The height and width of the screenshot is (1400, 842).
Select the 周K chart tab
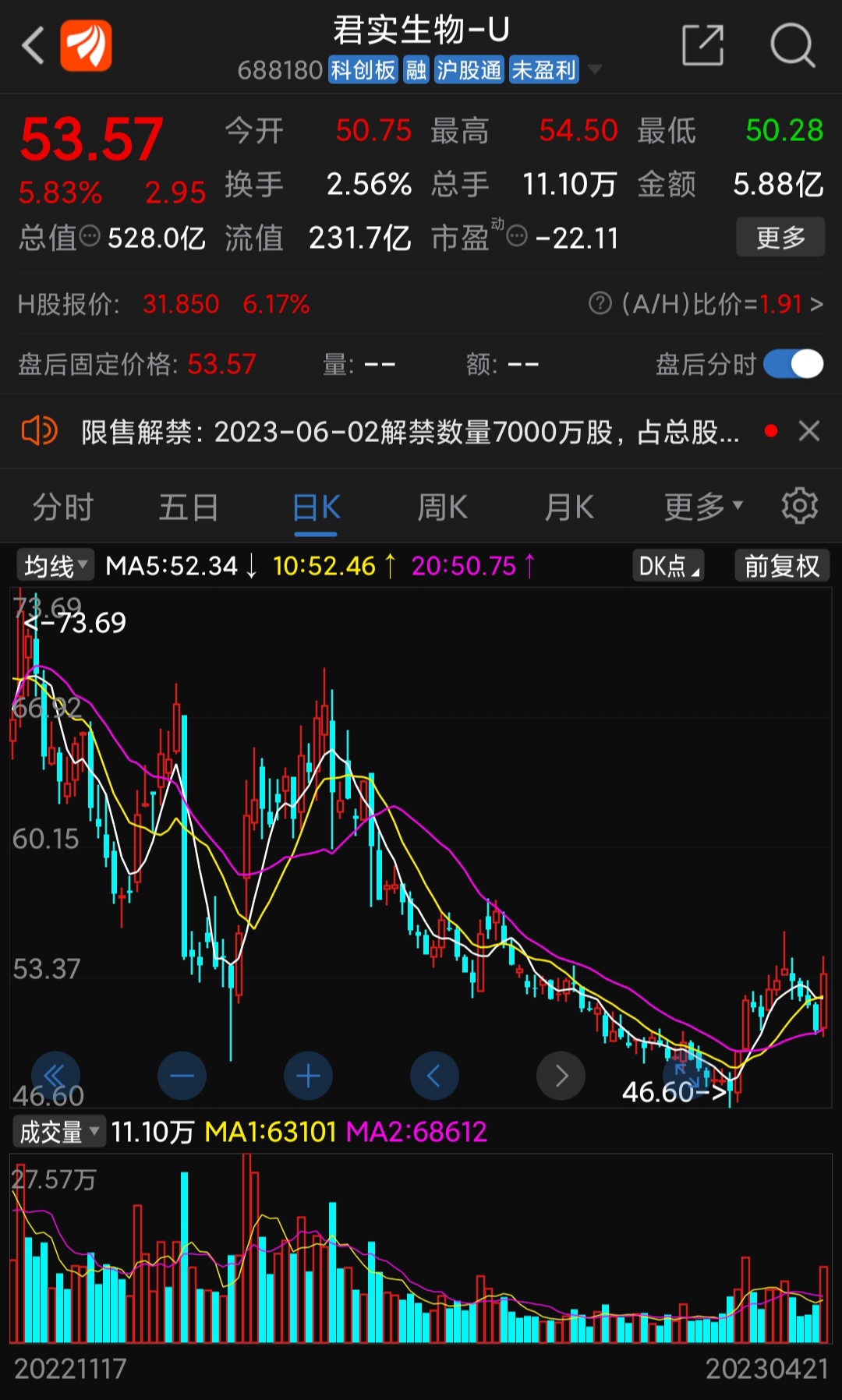(442, 507)
